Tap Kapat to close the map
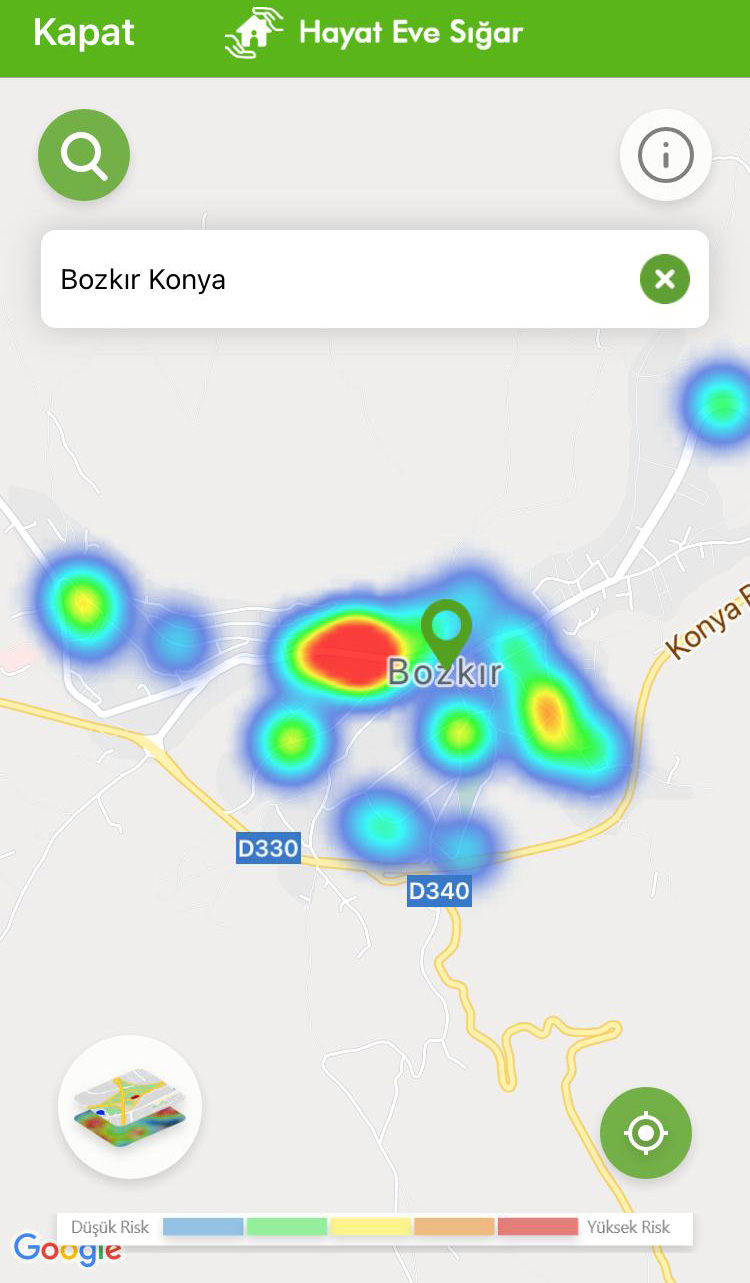This screenshot has height=1283, width=750. click(x=84, y=33)
